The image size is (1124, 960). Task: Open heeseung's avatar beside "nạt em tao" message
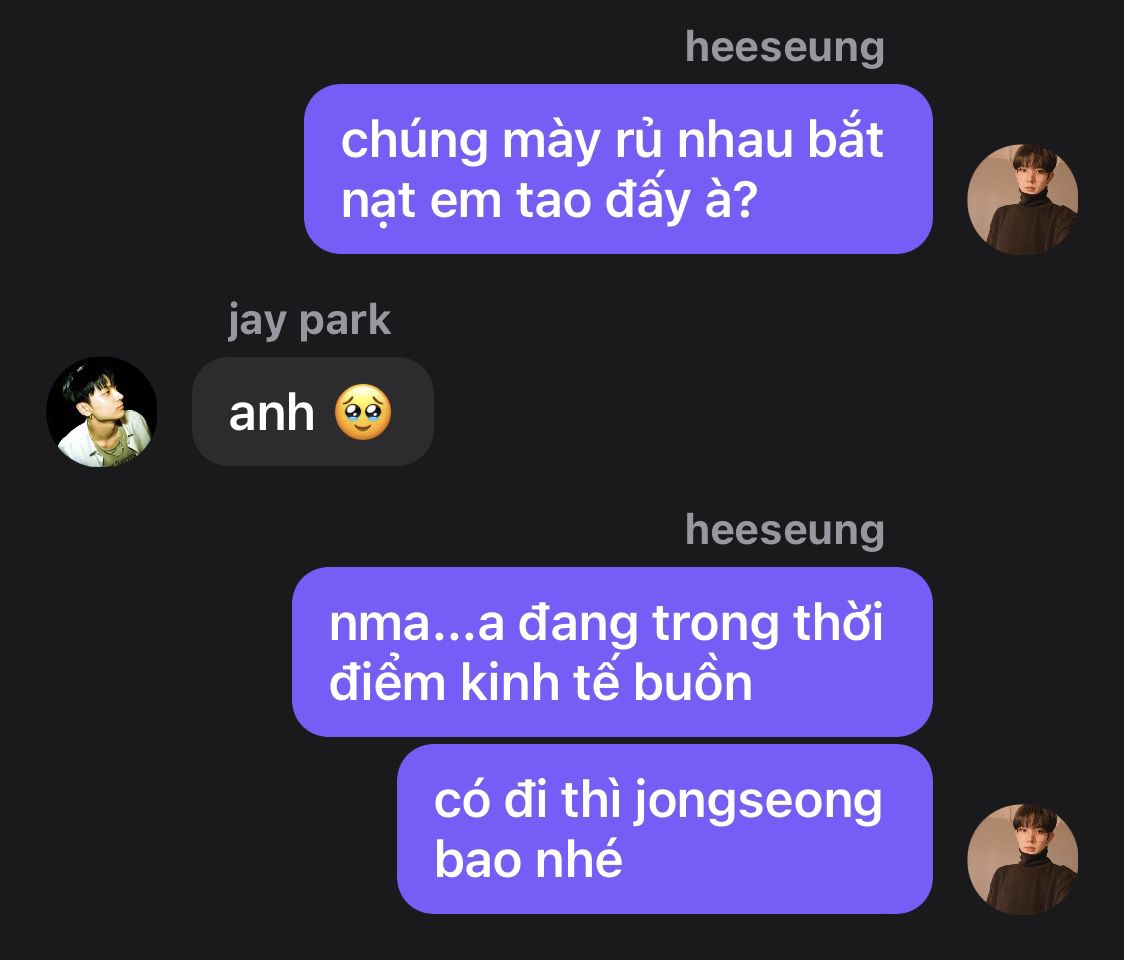pyautogui.click(x=1022, y=199)
